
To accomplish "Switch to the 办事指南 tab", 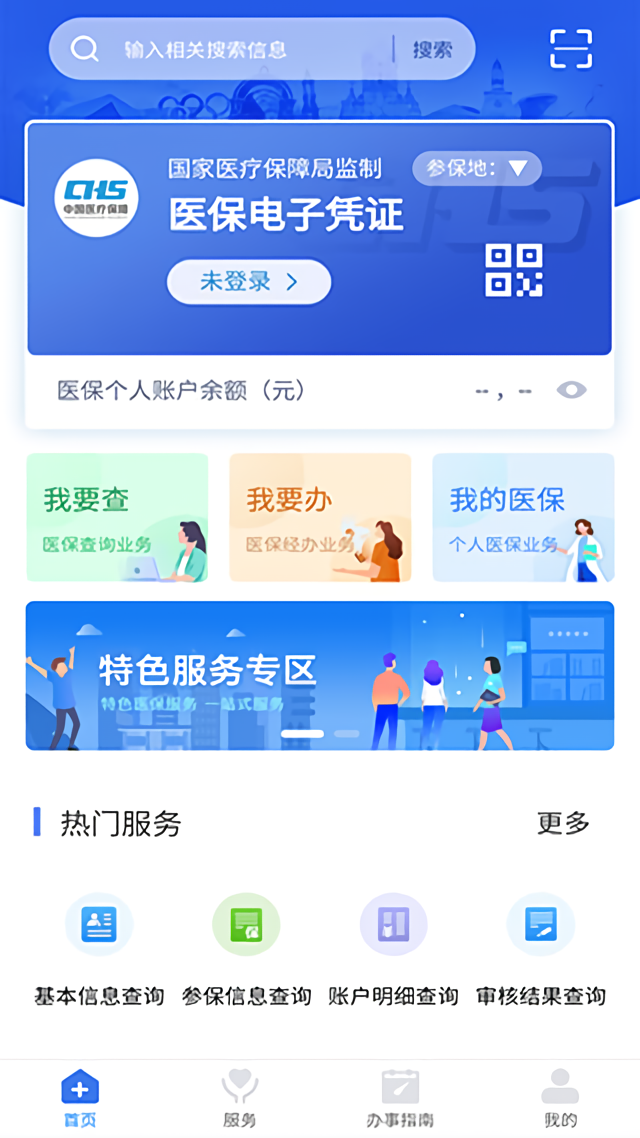I will pos(400,1098).
